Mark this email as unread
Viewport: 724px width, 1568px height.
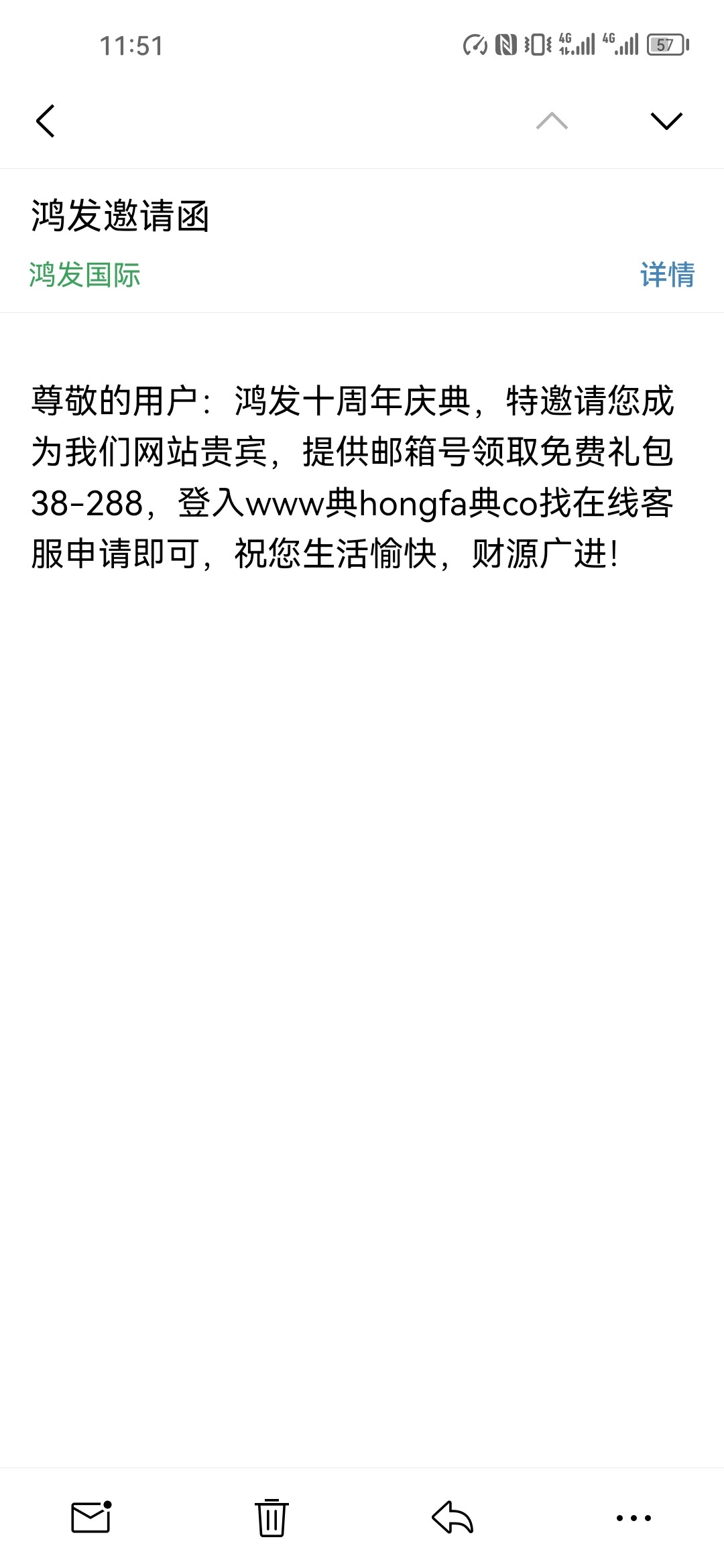coord(91,1517)
